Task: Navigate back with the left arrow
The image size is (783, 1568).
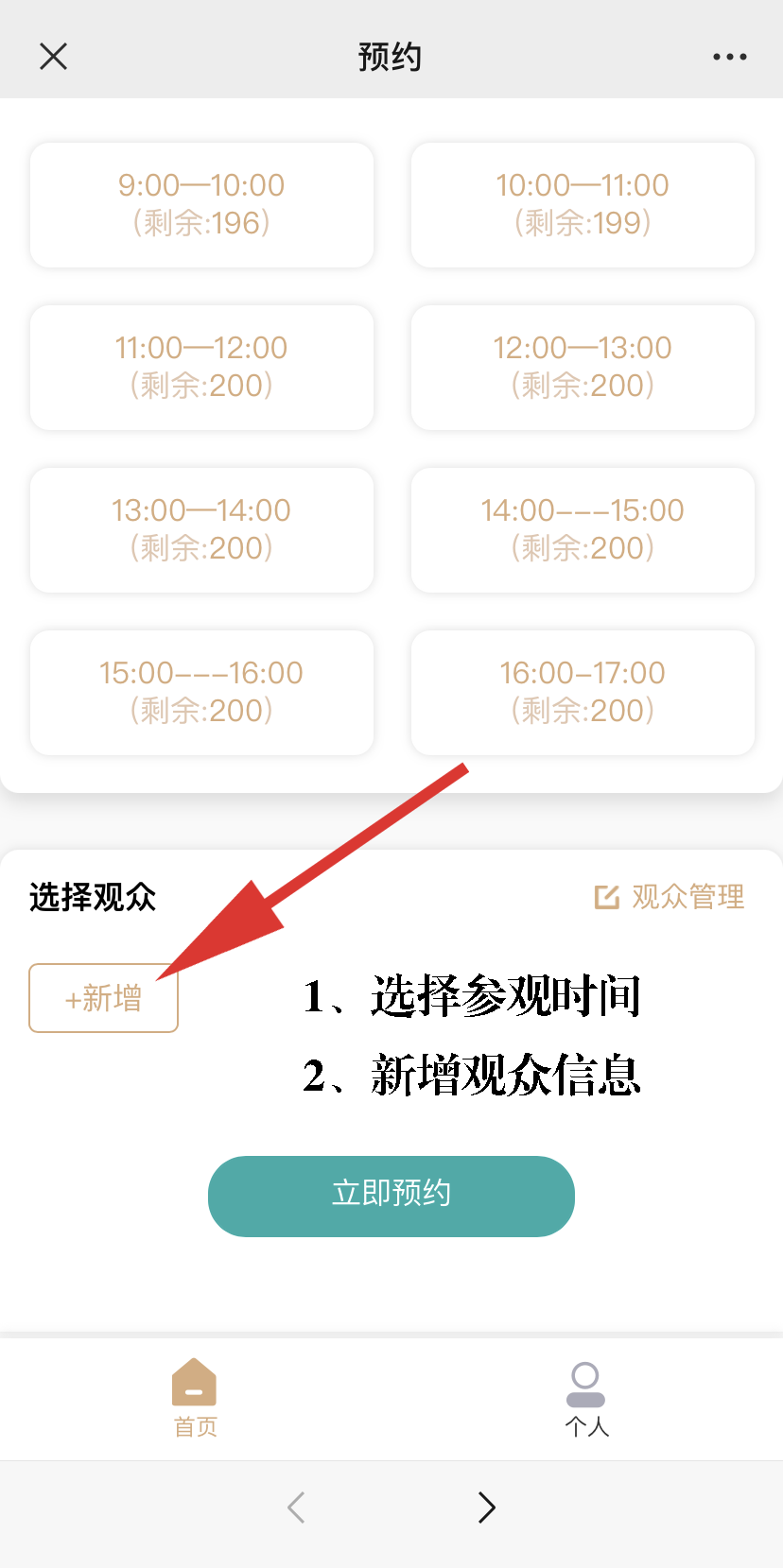Action: [296, 1508]
